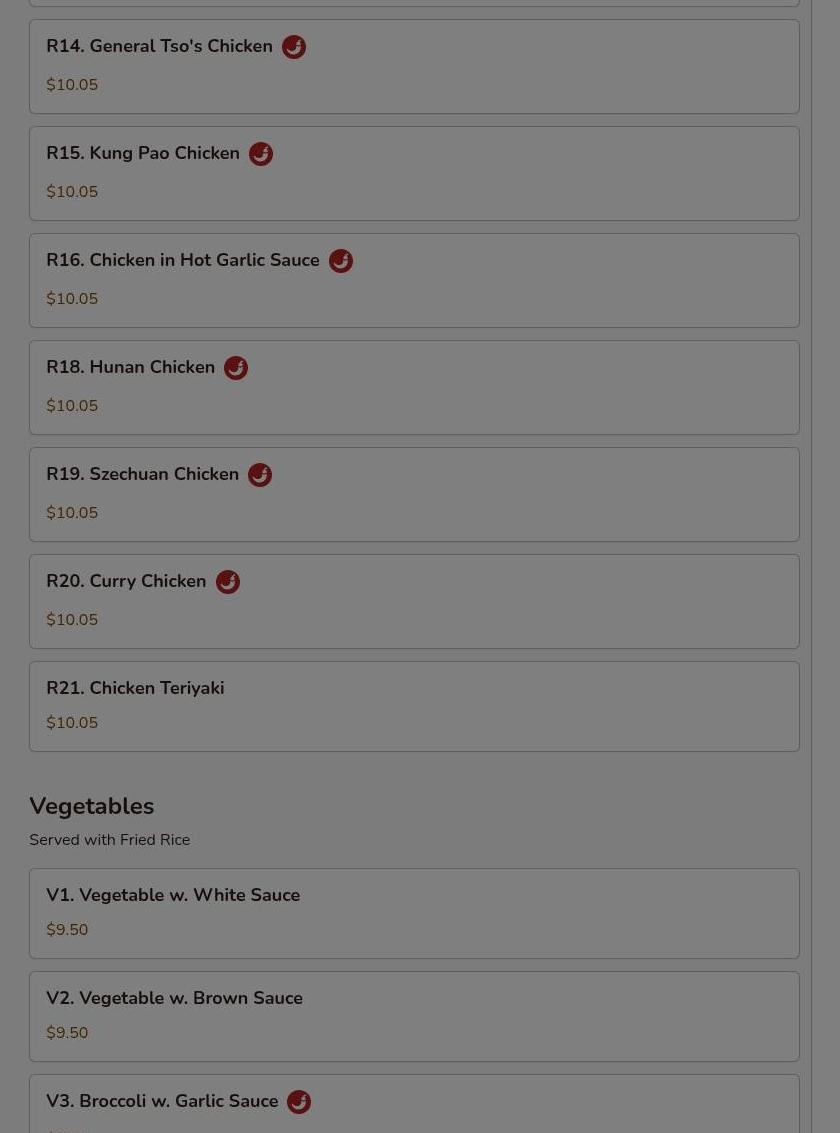The height and width of the screenshot is (1133, 840).
Task: Select R15. Kung Pao Chicken
Action: pyautogui.click(x=414, y=173)
